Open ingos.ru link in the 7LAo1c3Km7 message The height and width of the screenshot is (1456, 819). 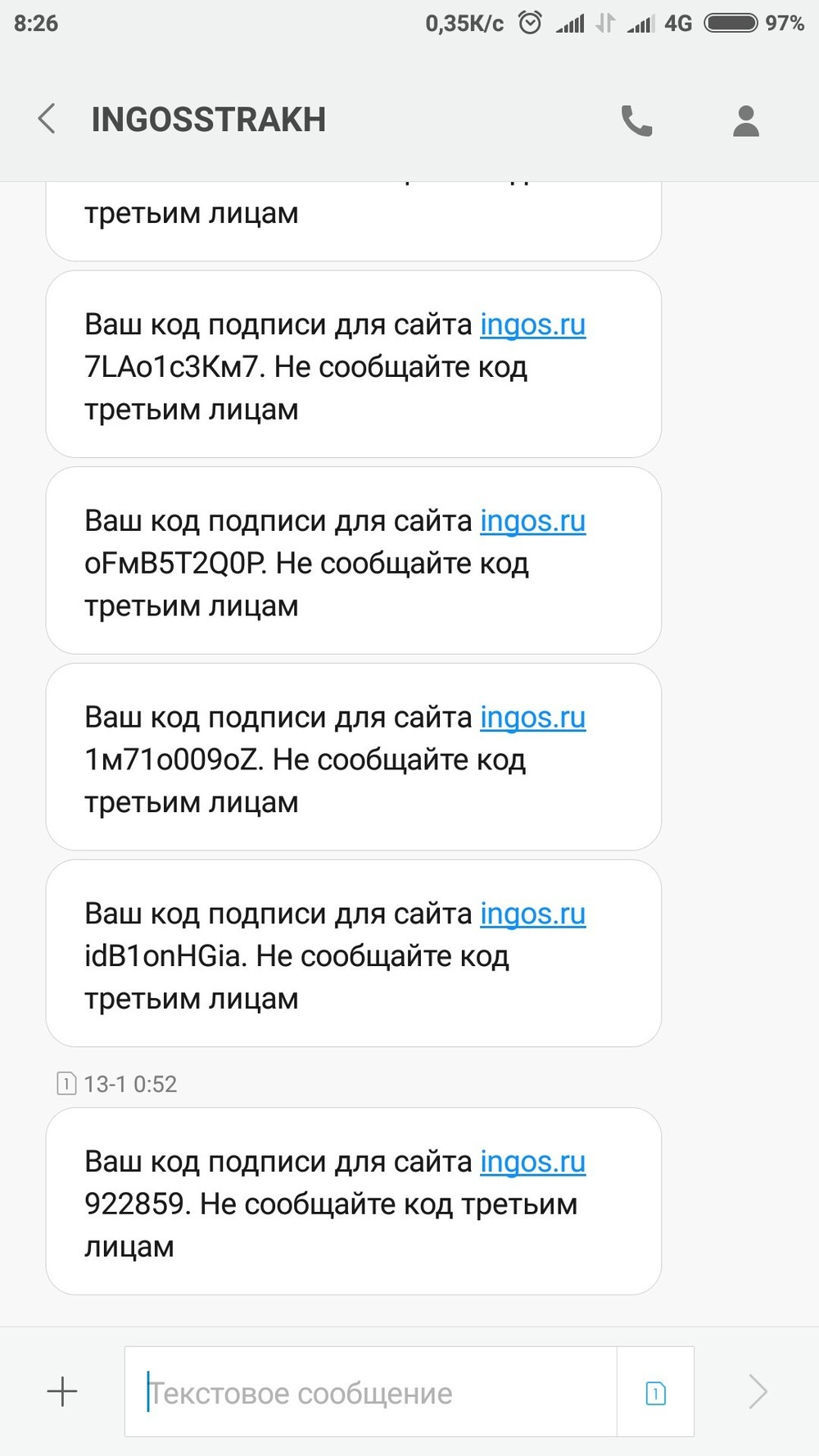tap(532, 324)
